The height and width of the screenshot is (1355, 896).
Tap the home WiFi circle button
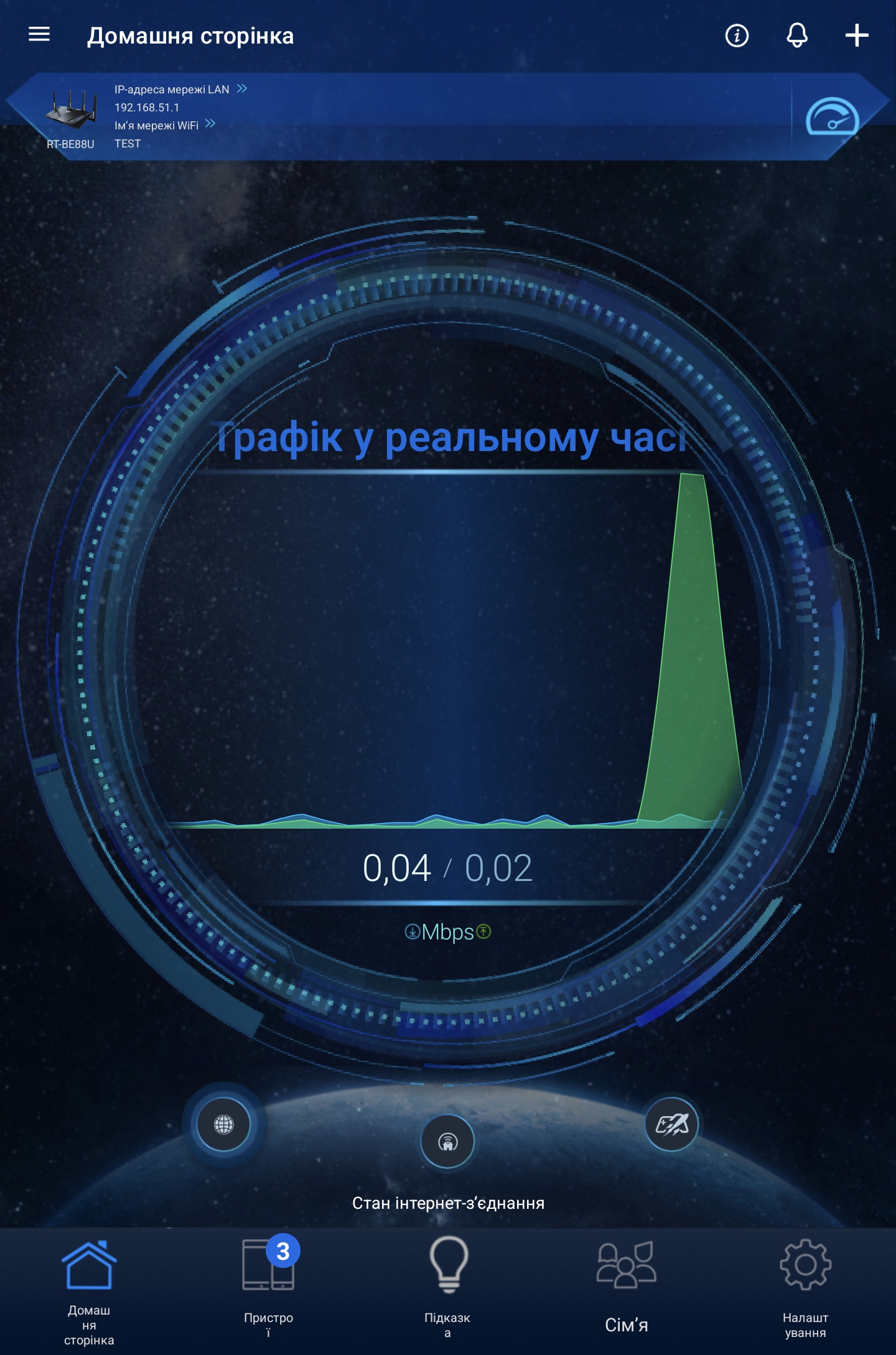pos(448,1142)
